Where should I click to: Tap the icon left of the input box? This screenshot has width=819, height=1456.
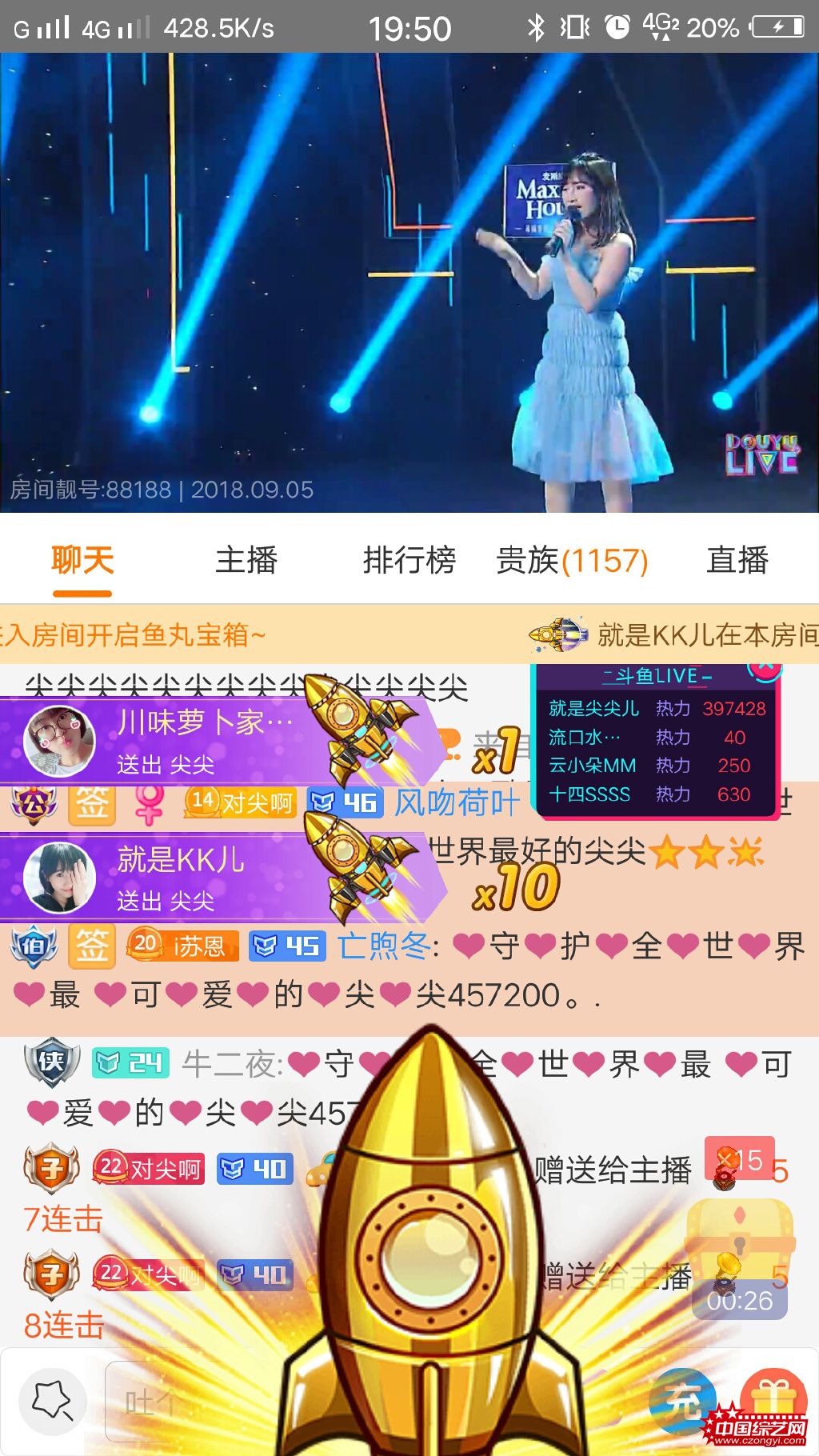coord(53,1402)
